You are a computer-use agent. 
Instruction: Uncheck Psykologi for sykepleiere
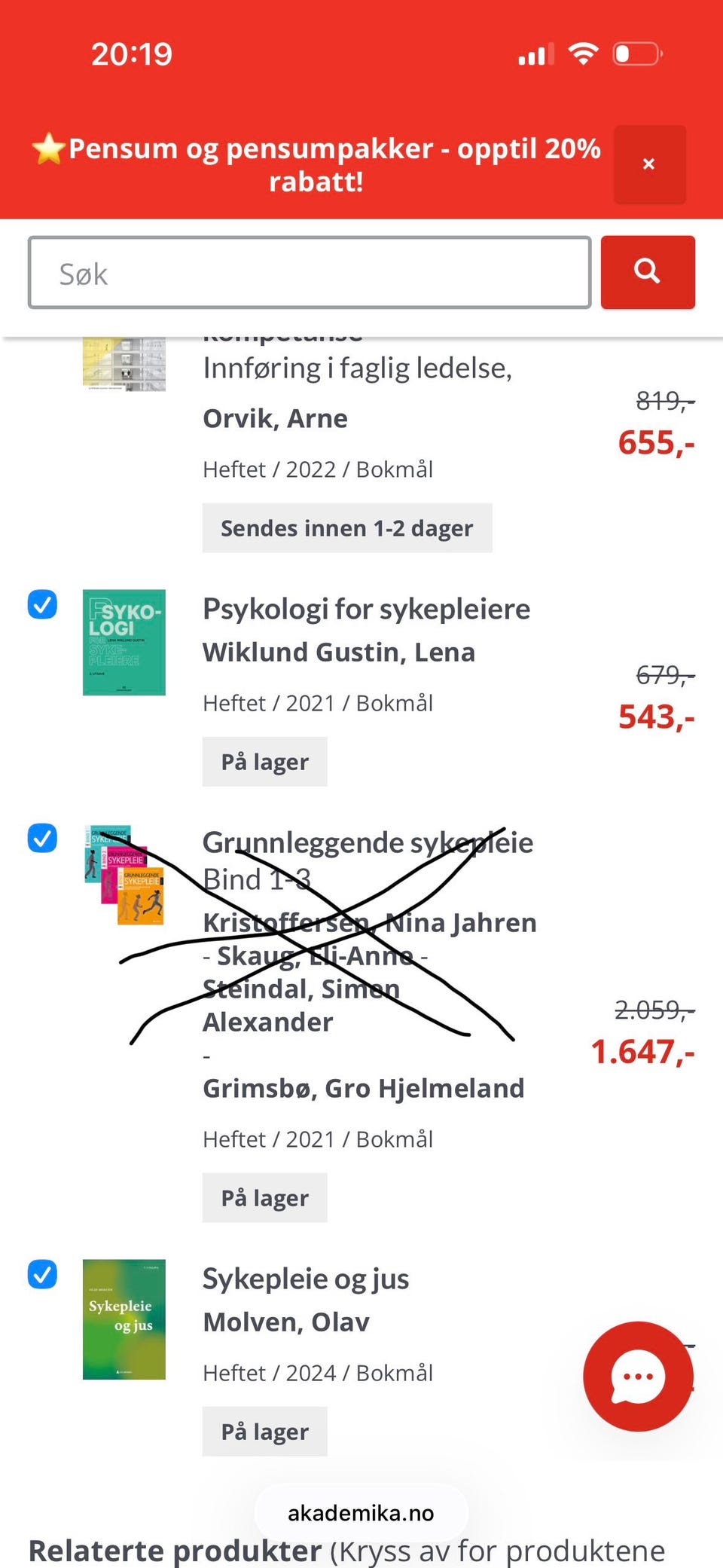tap(43, 605)
